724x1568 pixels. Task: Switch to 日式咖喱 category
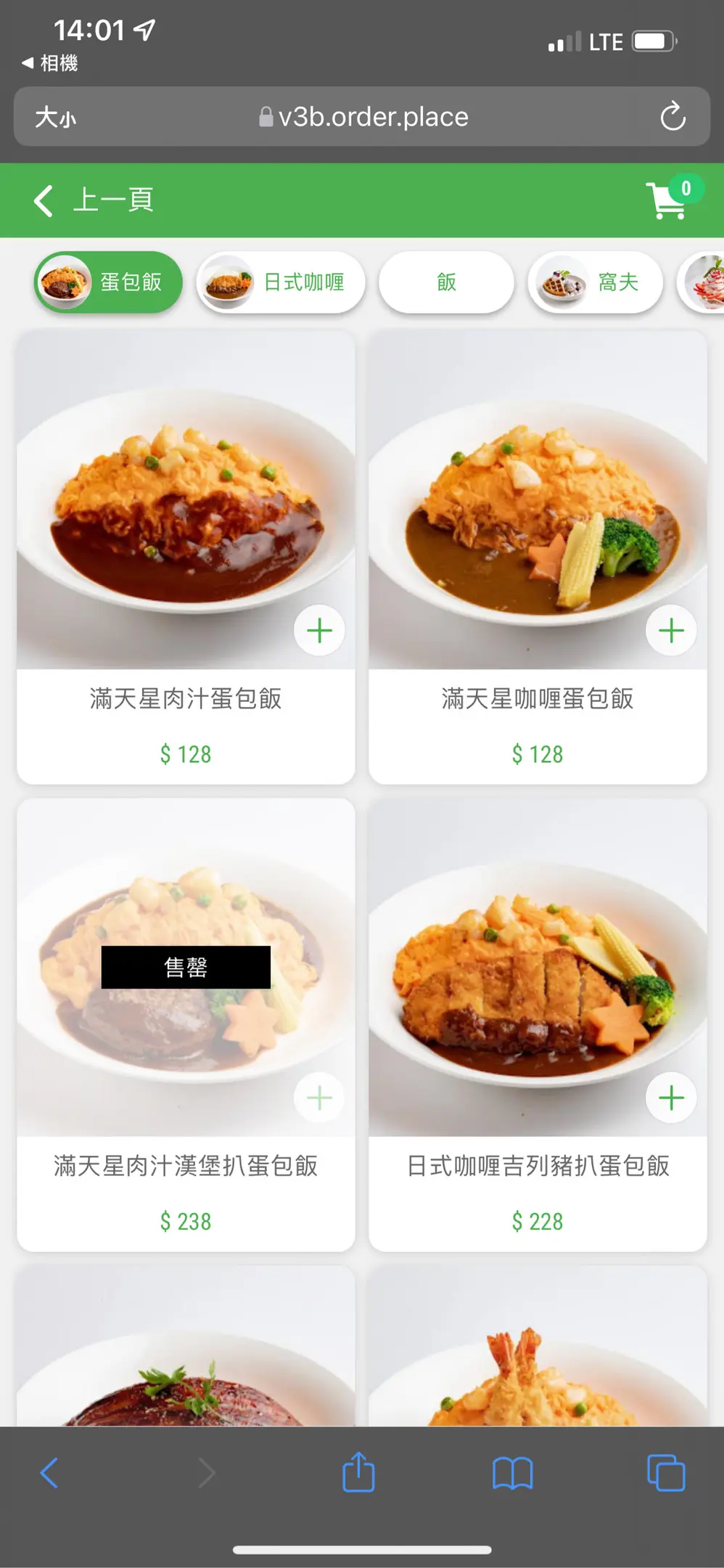(281, 282)
